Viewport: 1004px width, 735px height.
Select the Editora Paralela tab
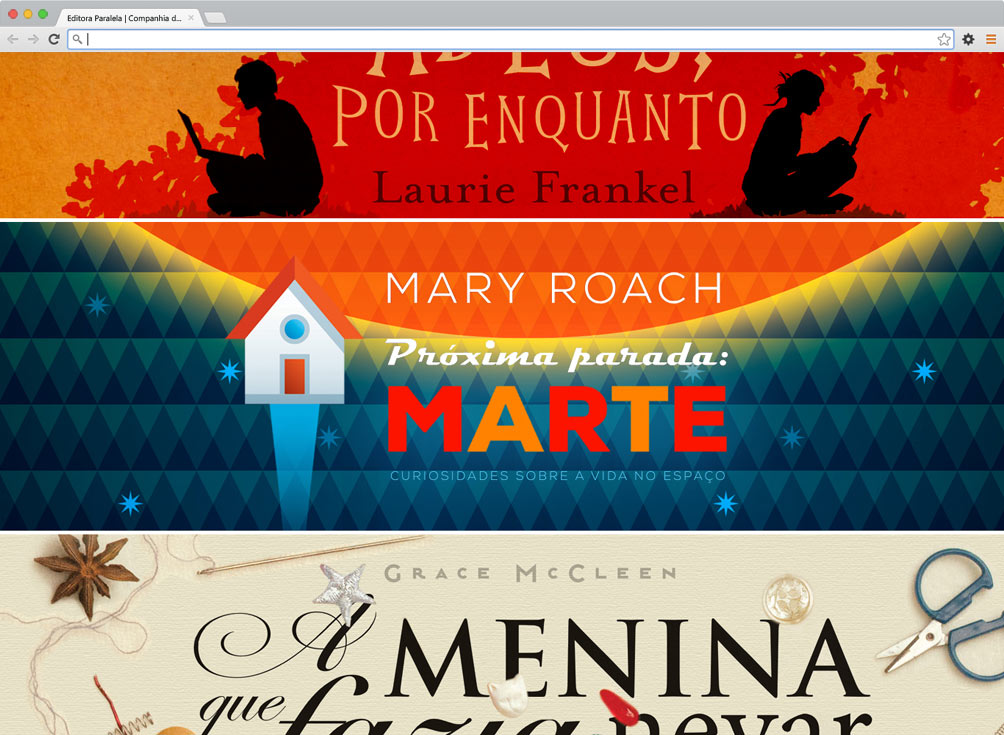[x=120, y=18]
